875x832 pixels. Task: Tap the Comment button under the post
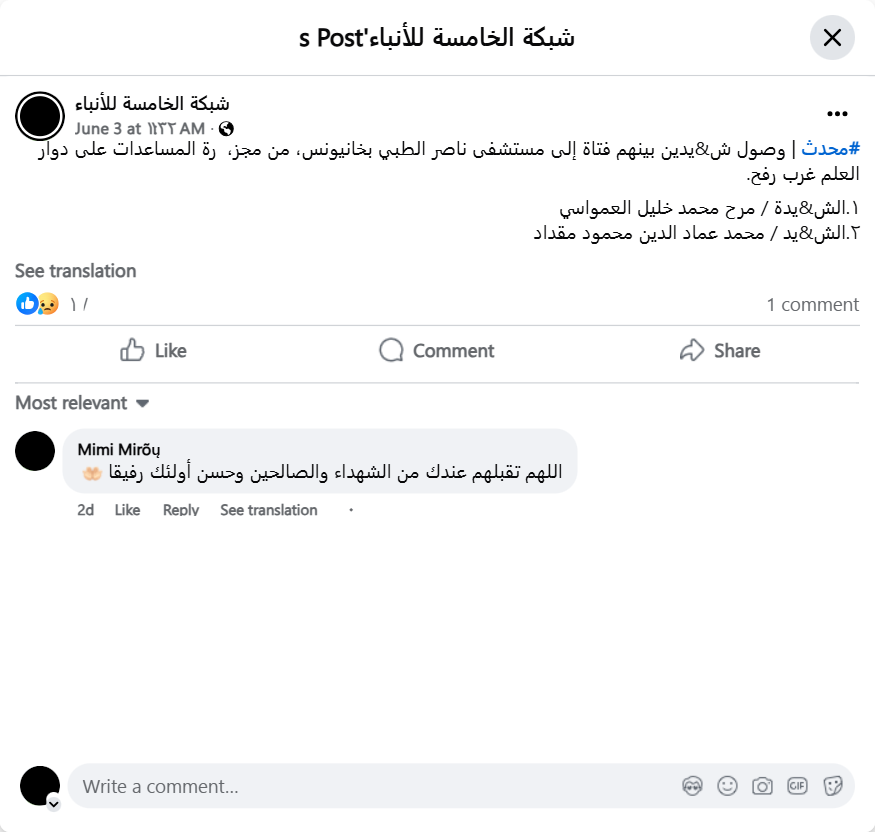coord(437,351)
